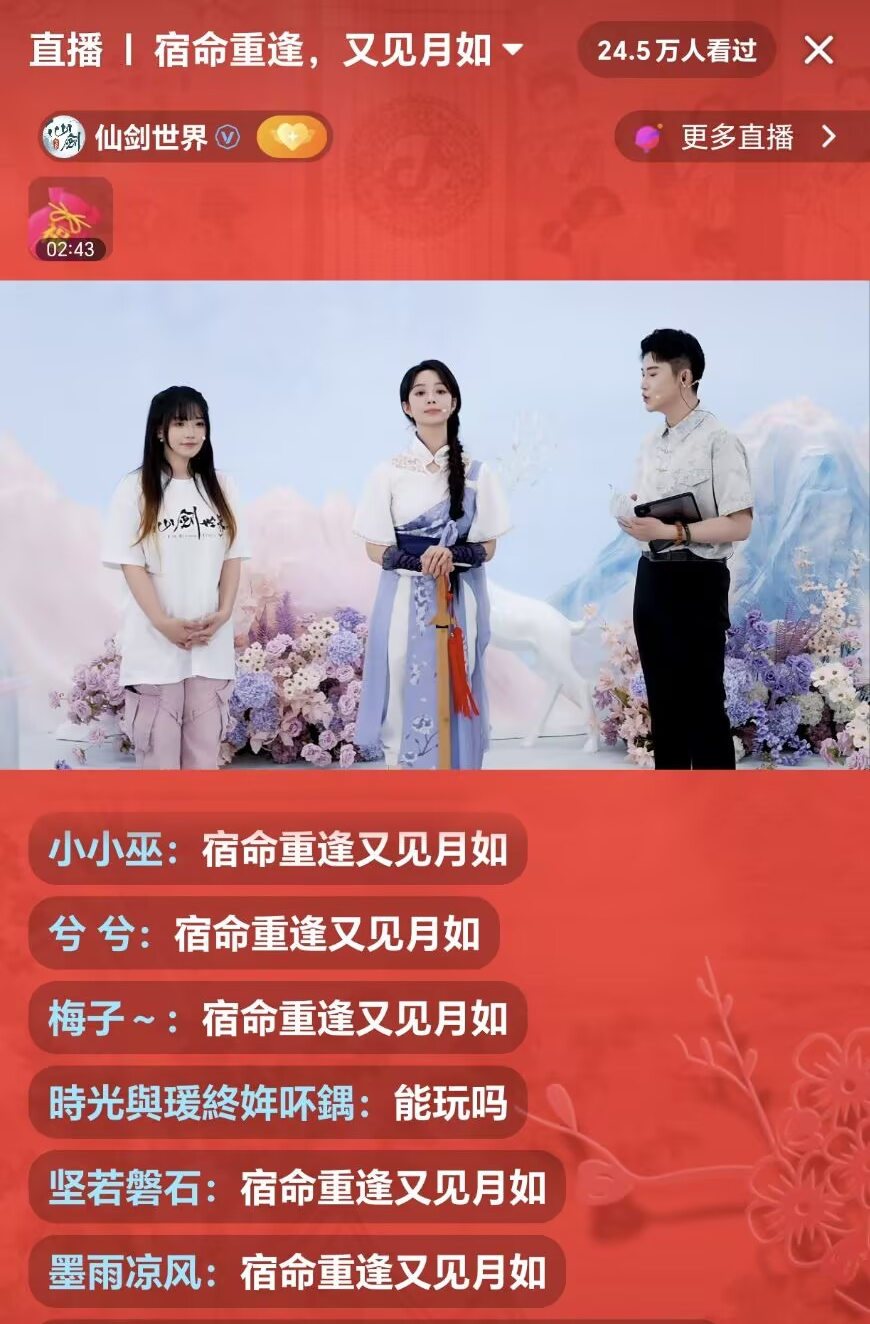870x1324 pixels.
Task: Tap 時光與瑗終姩吥鍝's 能玩吗 comment
Action: pyautogui.click(x=278, y=1103)
